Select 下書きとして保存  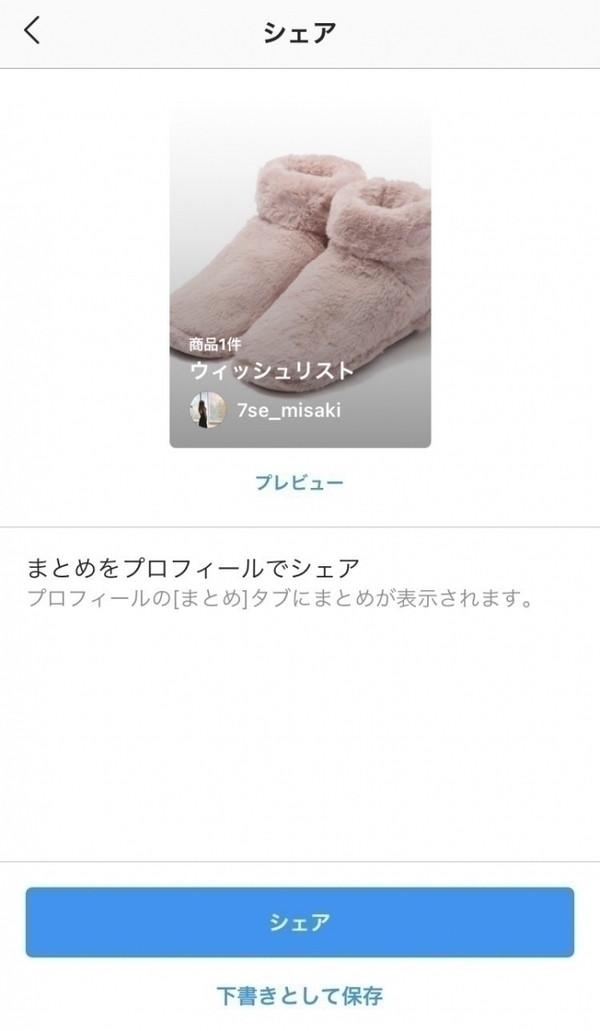(x=300, y=996)
